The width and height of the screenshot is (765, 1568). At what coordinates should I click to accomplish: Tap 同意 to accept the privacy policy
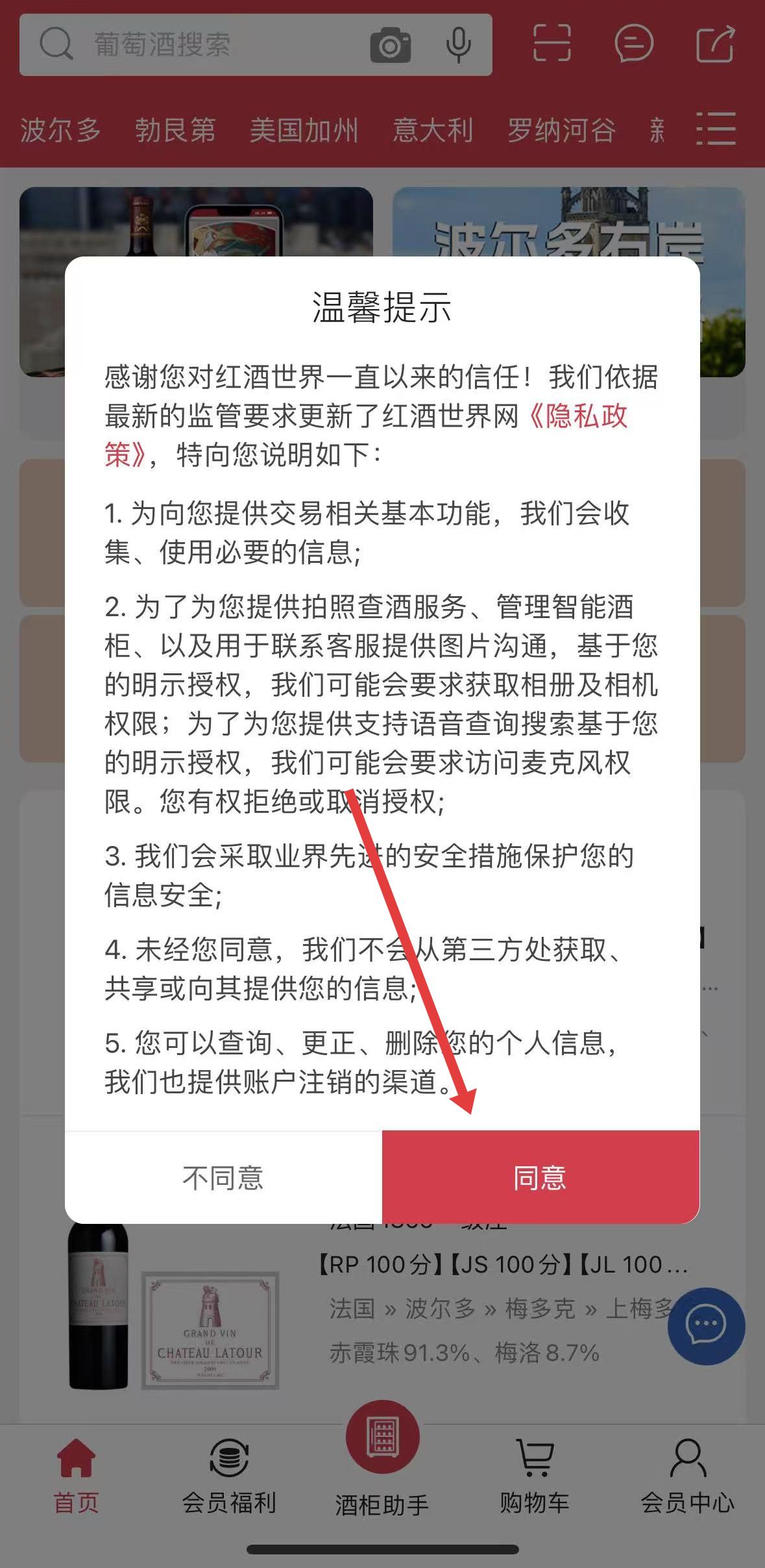coord(540,1177)
